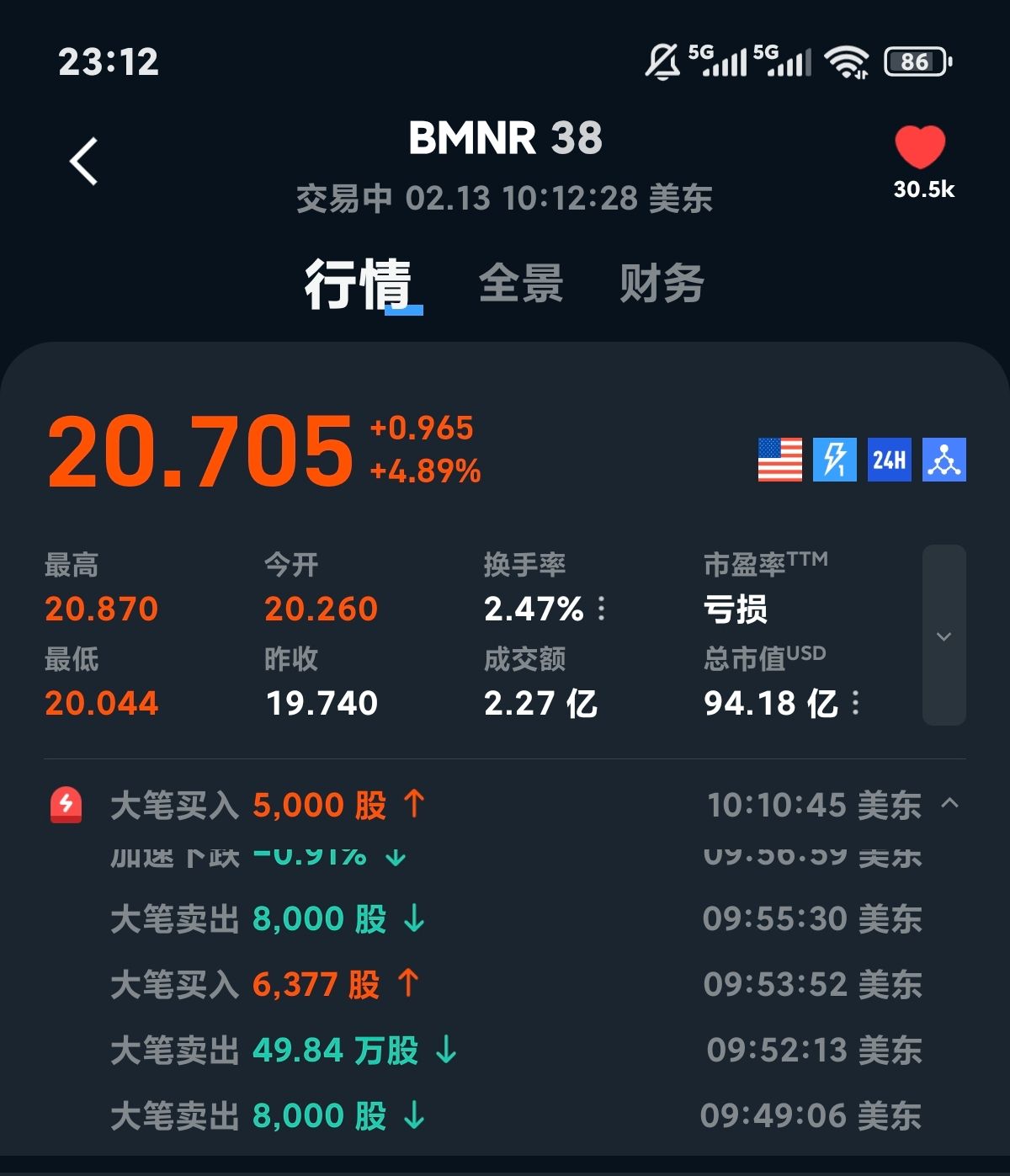Collapse the alerts list next to 10:10:45
This screenshot has width=1010, height=1176.
point(949,803)
